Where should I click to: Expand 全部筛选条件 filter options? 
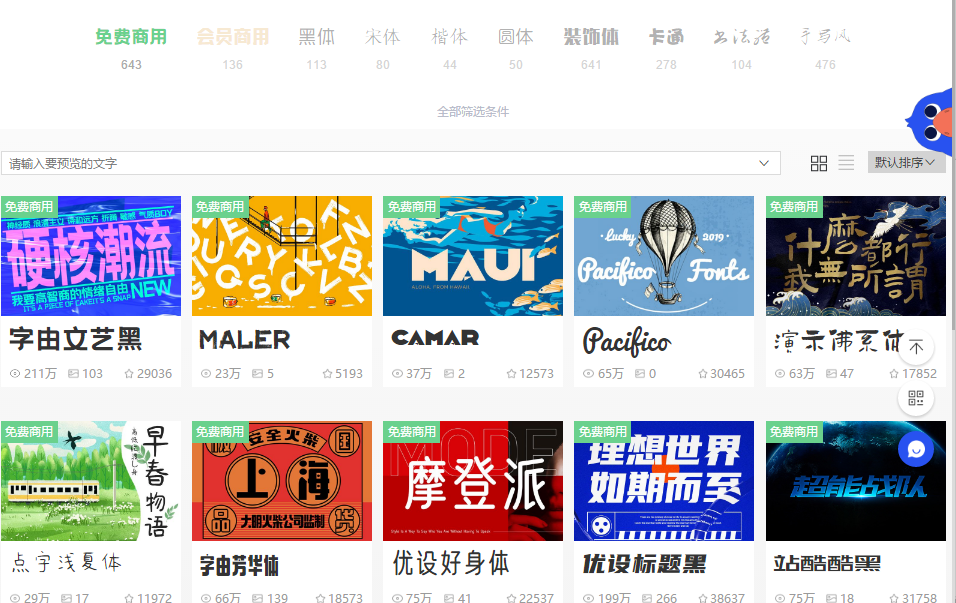tap(473, 112)
